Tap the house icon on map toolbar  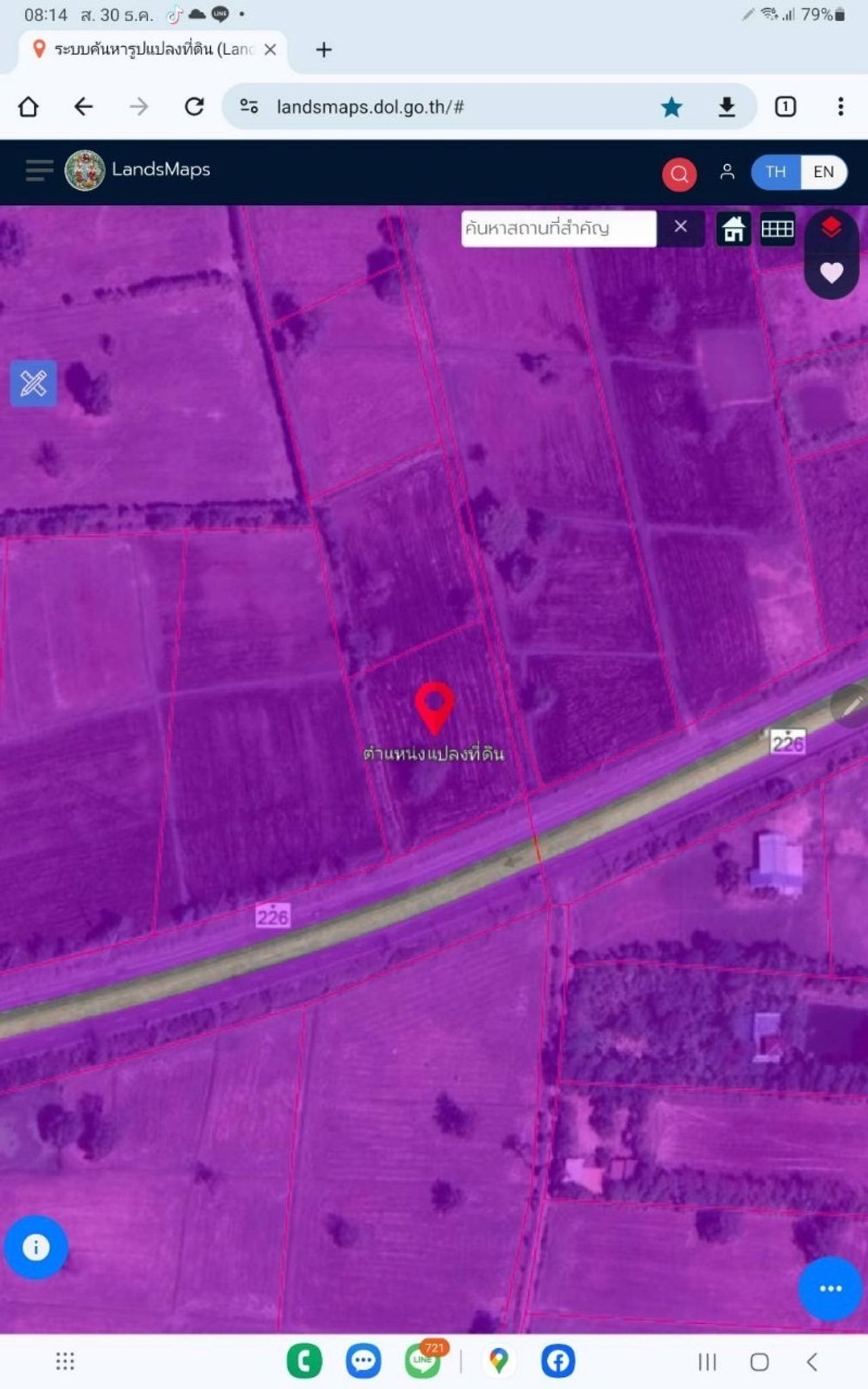734,229
